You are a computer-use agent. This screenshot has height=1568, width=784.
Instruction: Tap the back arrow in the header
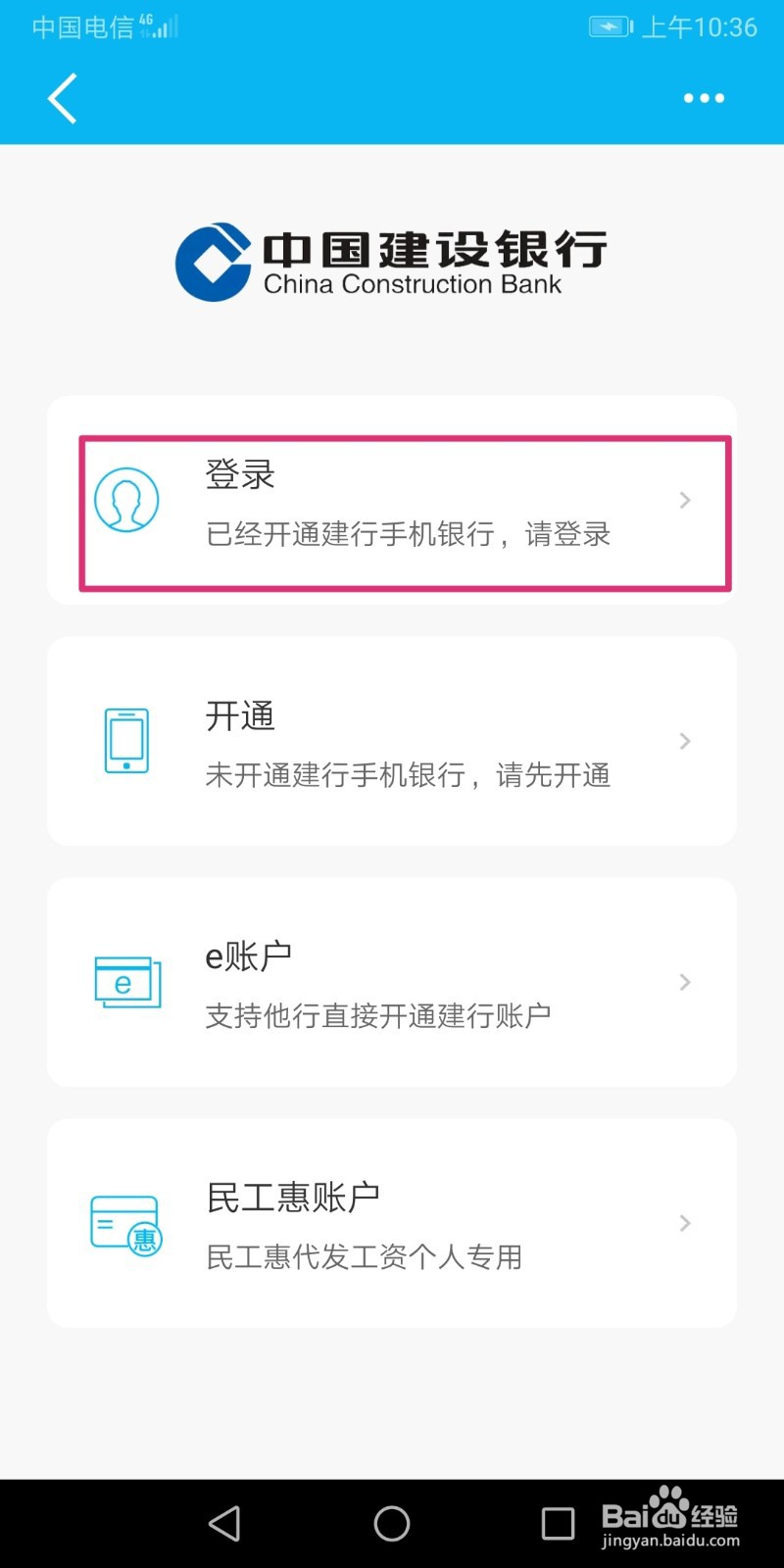61,98
